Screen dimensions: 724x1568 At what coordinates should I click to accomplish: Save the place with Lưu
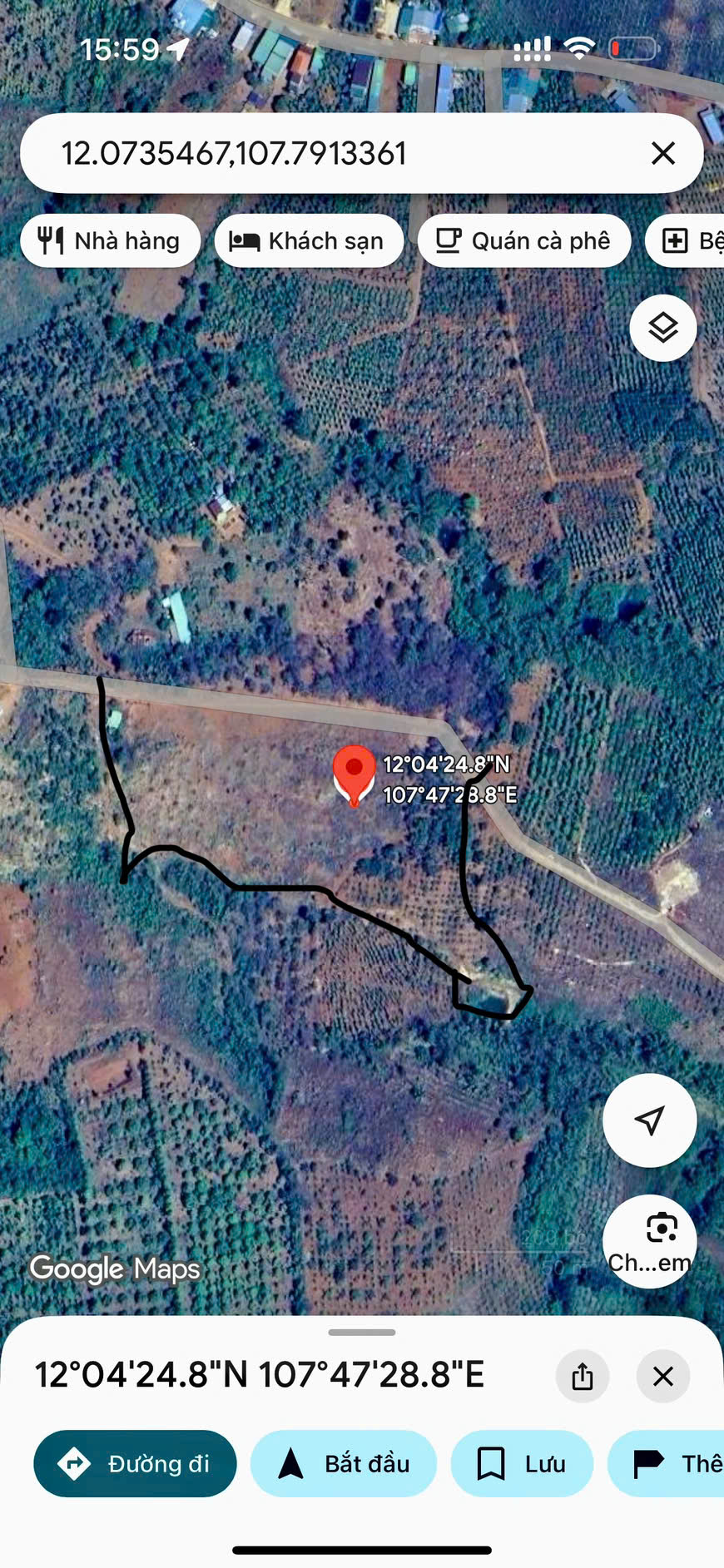point(522,1463)
